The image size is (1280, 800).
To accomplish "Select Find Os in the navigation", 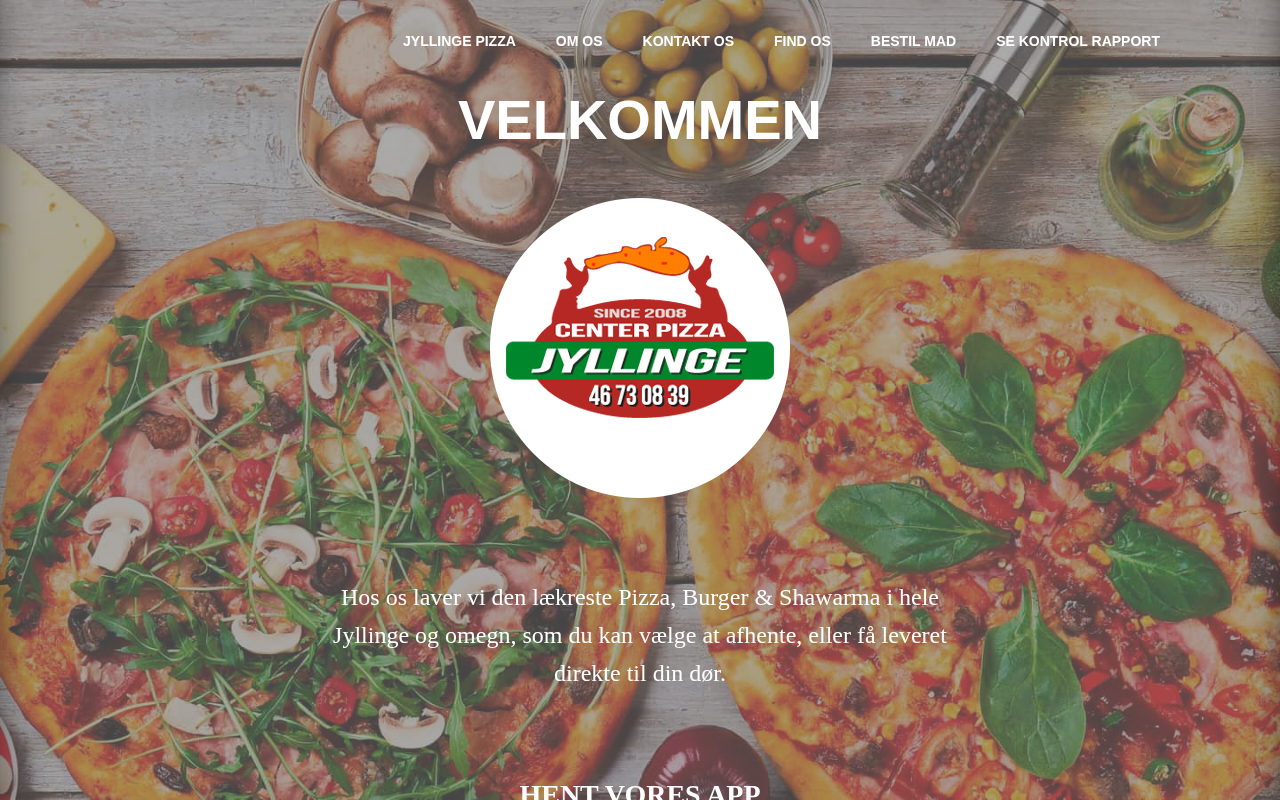I will (802, 41).
